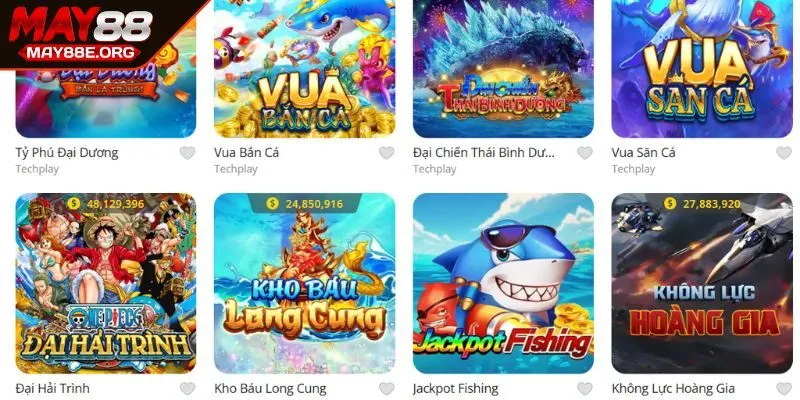
Task: Mark Jackpot Fishing as favorite
Action: pyautogui.click(x=584, y=389)
